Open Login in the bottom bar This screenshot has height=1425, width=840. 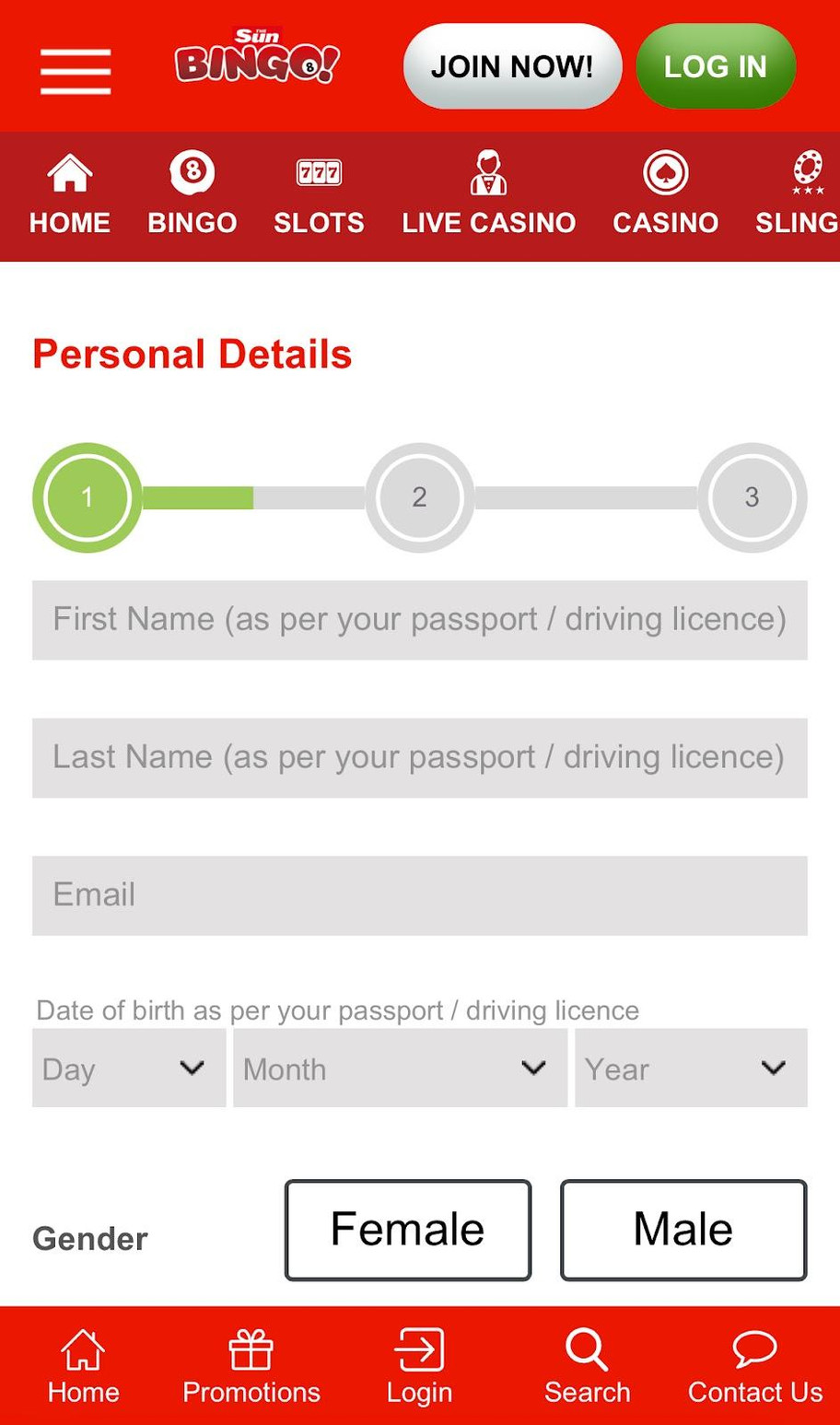(x=419, y=1367)
